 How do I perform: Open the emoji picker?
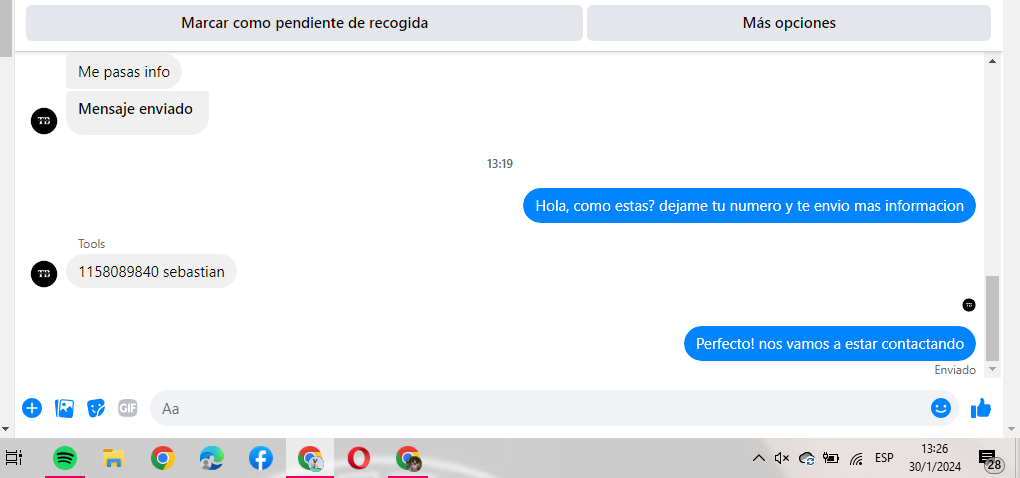coord(940,408)
